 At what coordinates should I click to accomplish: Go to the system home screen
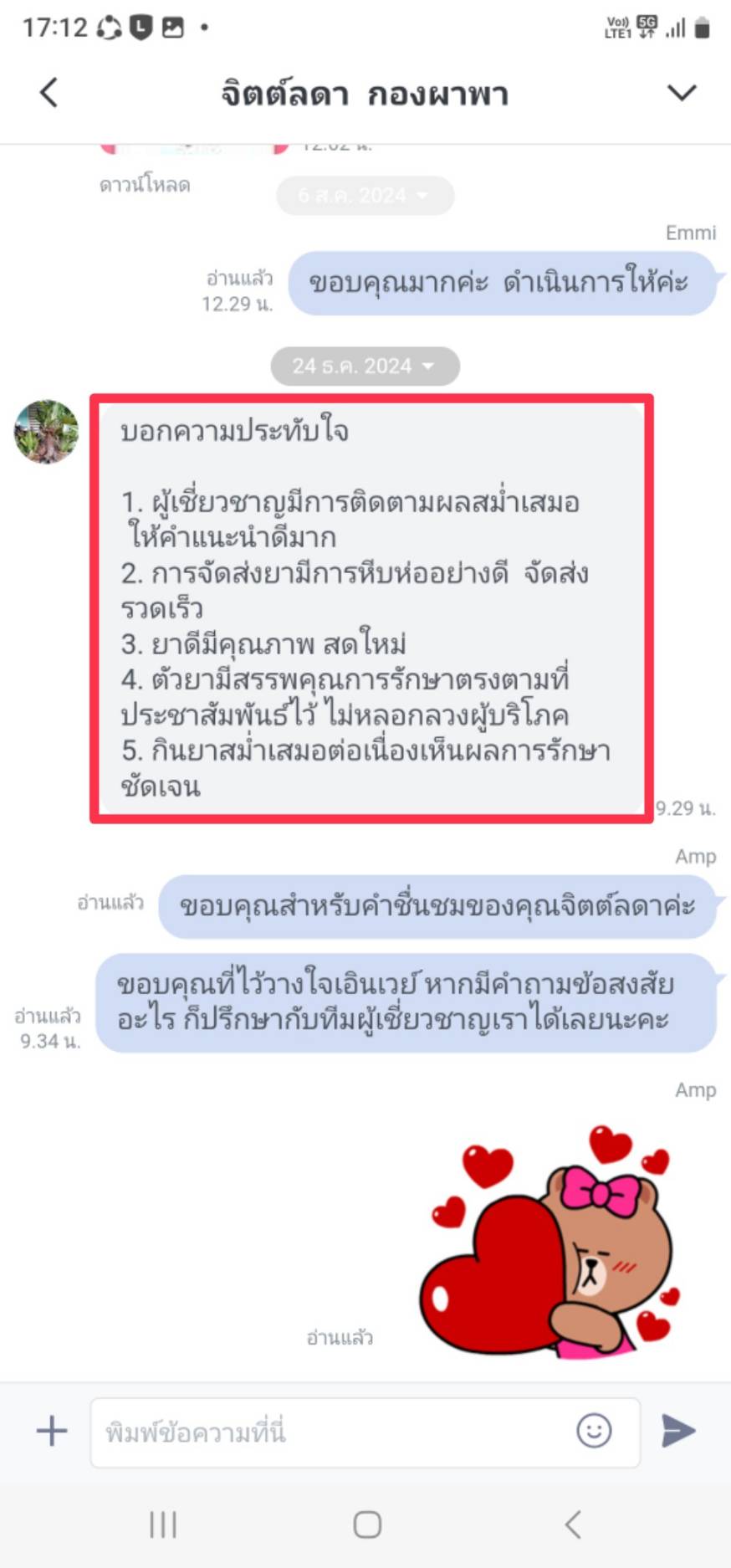[x=367, y=1524]
